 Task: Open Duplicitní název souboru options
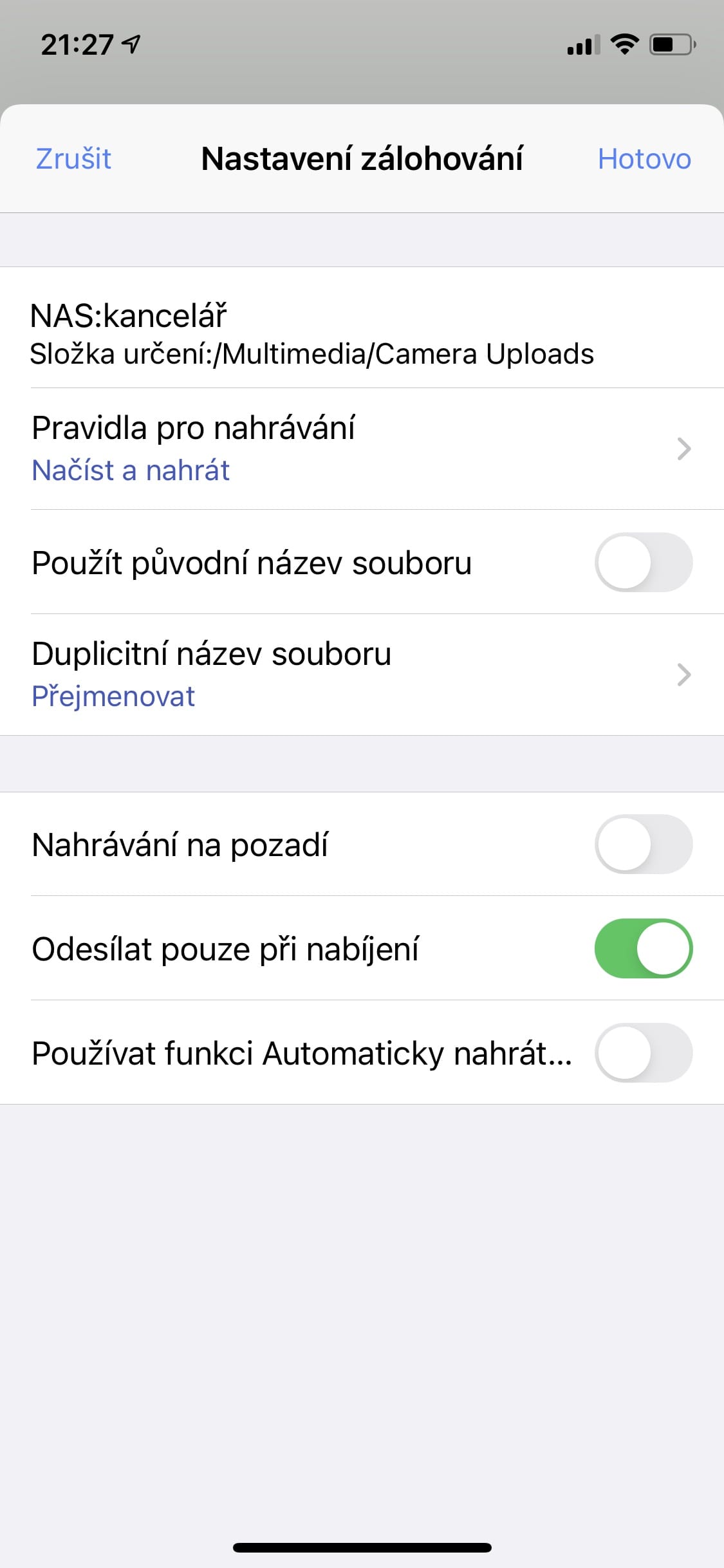pyautogui.click(x=362, y=675)
